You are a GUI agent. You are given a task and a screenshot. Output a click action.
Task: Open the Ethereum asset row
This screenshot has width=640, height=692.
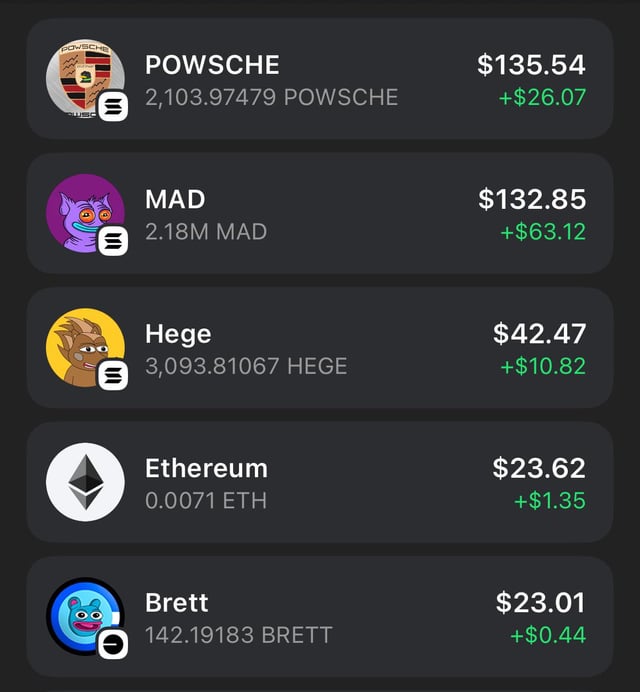coord(320,482)
